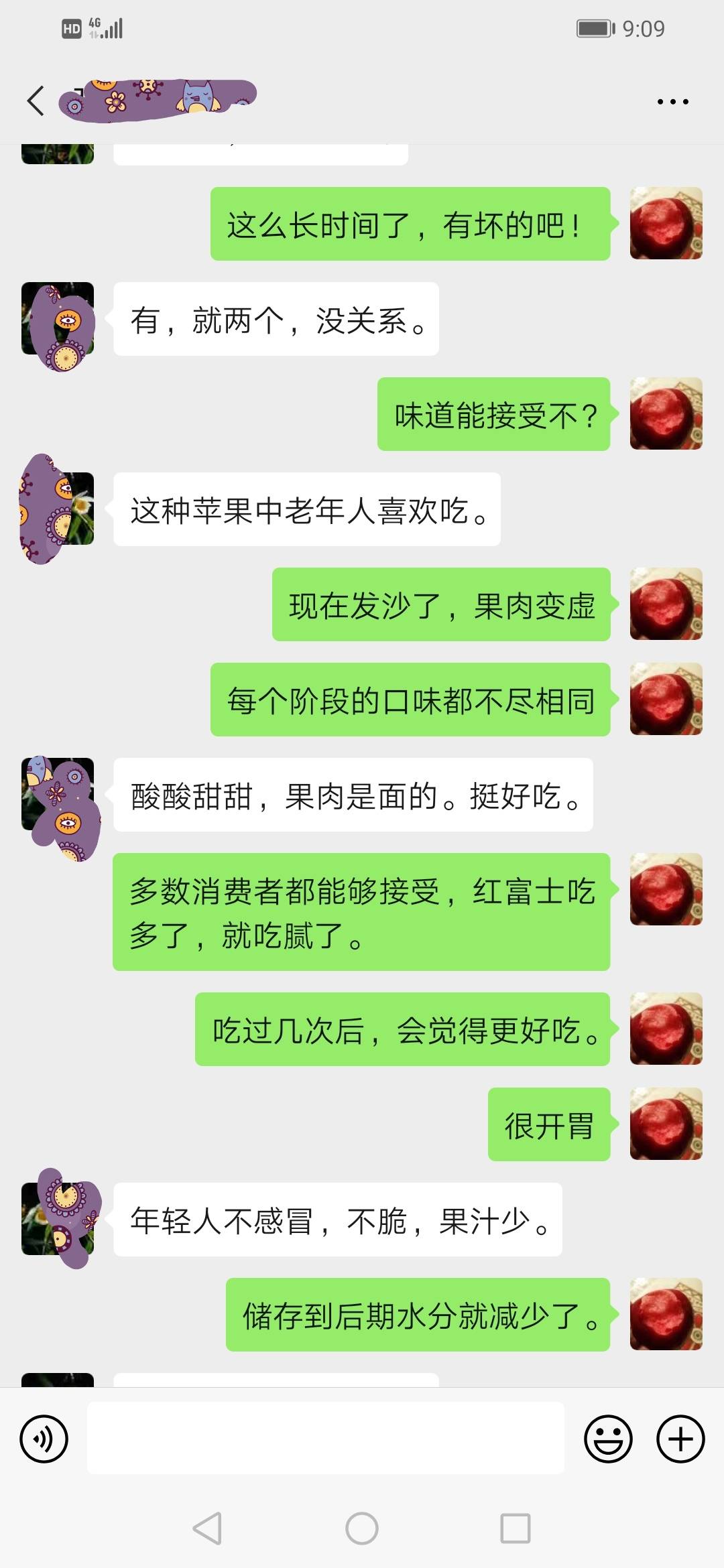Viewport: 724px width, 1568px height.
Task: Open my avatar beside 味道能接受不？
Action: (666, 413)
